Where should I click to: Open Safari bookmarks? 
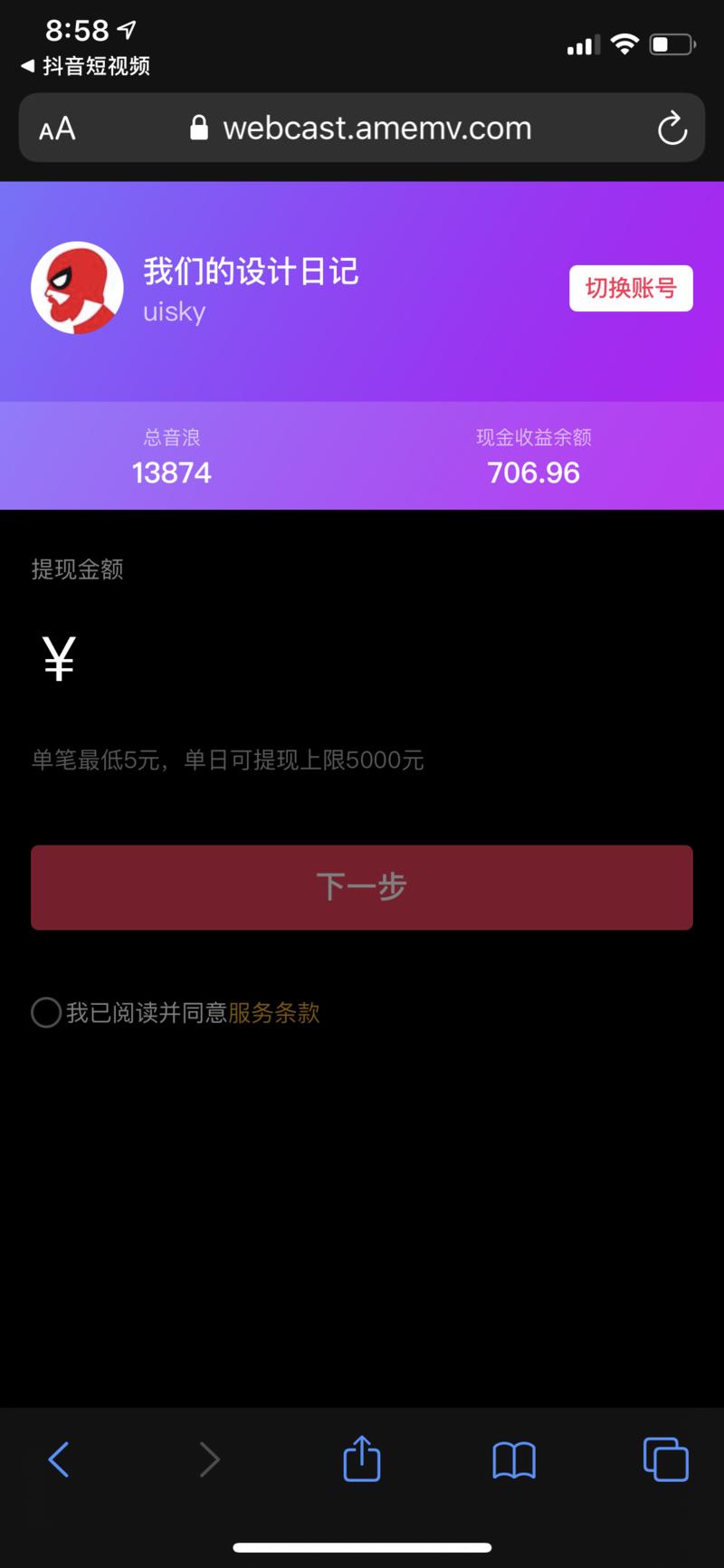(513, 1458)
